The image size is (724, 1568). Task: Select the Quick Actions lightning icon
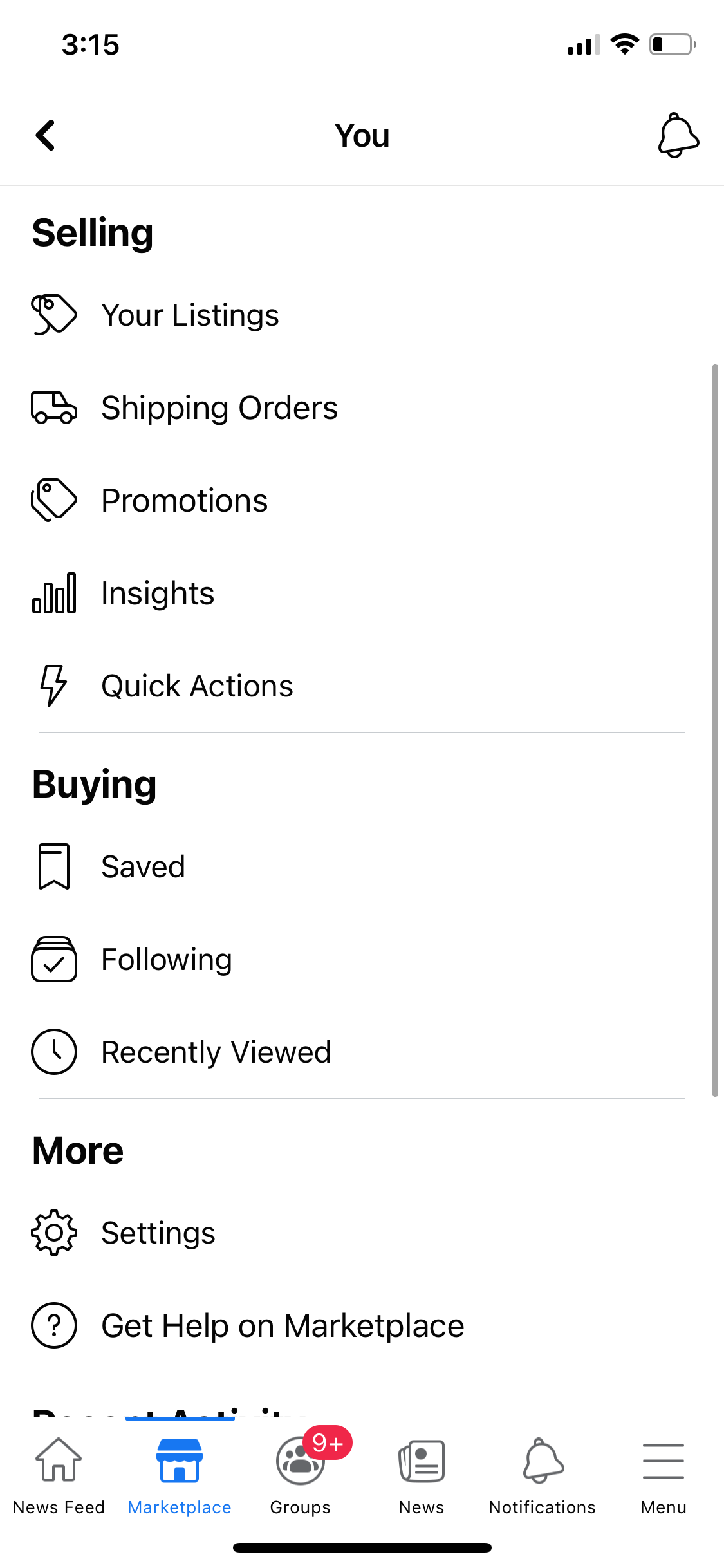click(54, 685)
